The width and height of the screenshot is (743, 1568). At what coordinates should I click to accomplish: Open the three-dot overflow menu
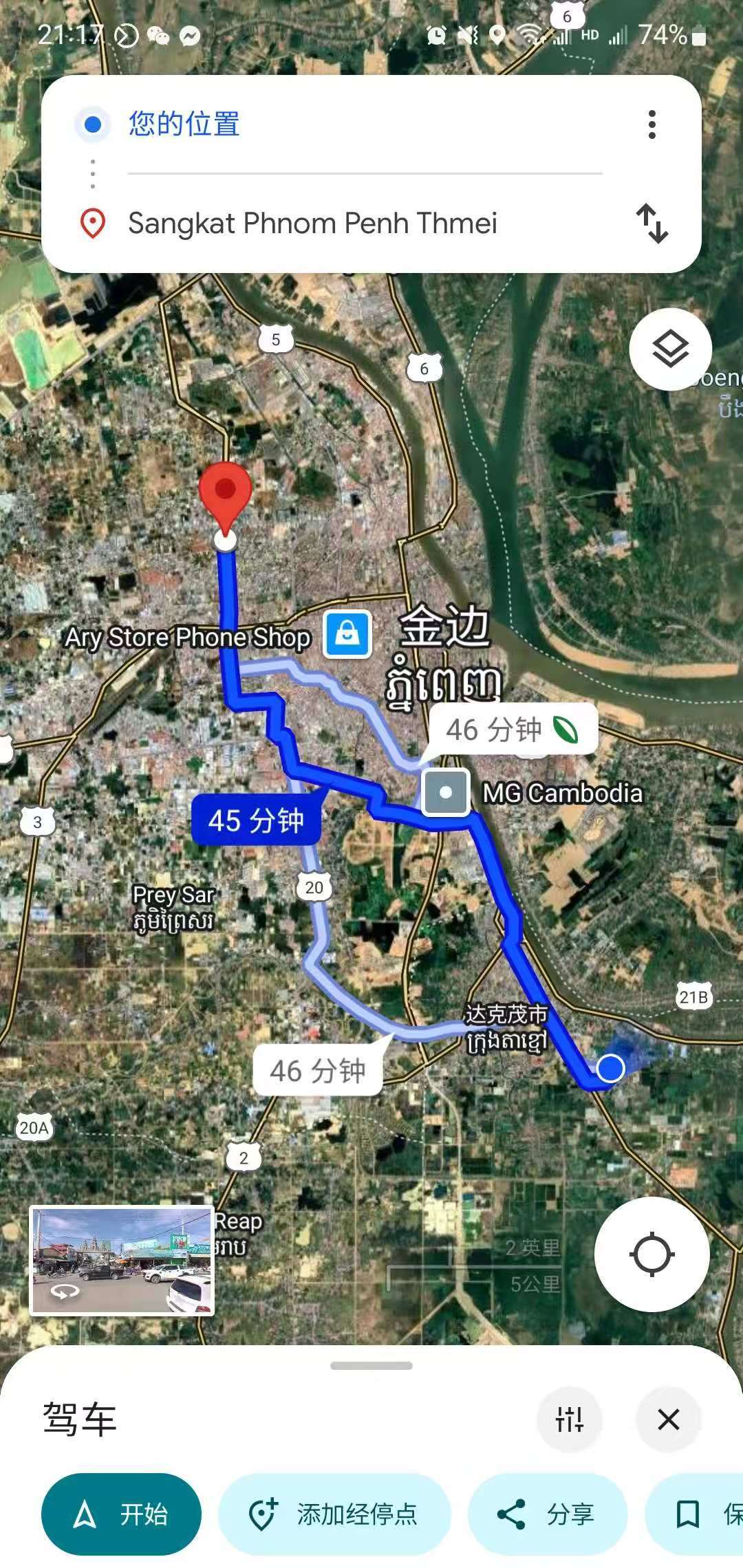[x=652, y=124]
